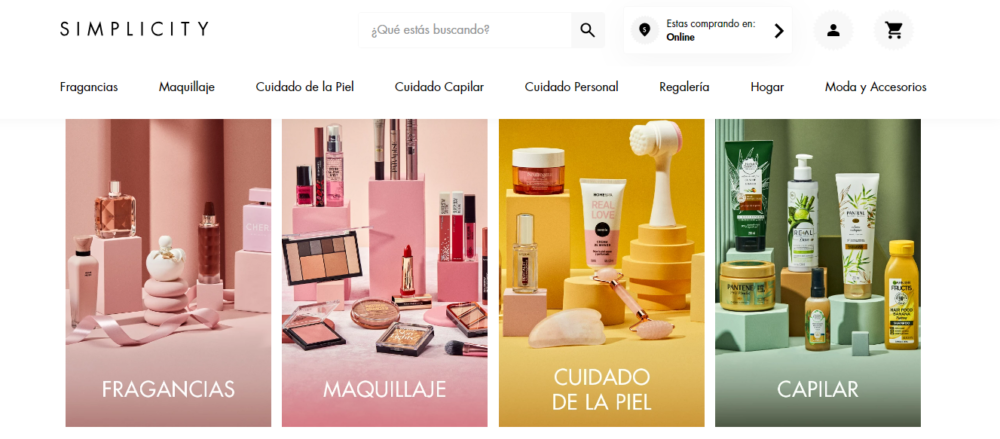This screenshot has width=1000, height=439.
Task: Open the shopping cart
Action: pos(893,30)
